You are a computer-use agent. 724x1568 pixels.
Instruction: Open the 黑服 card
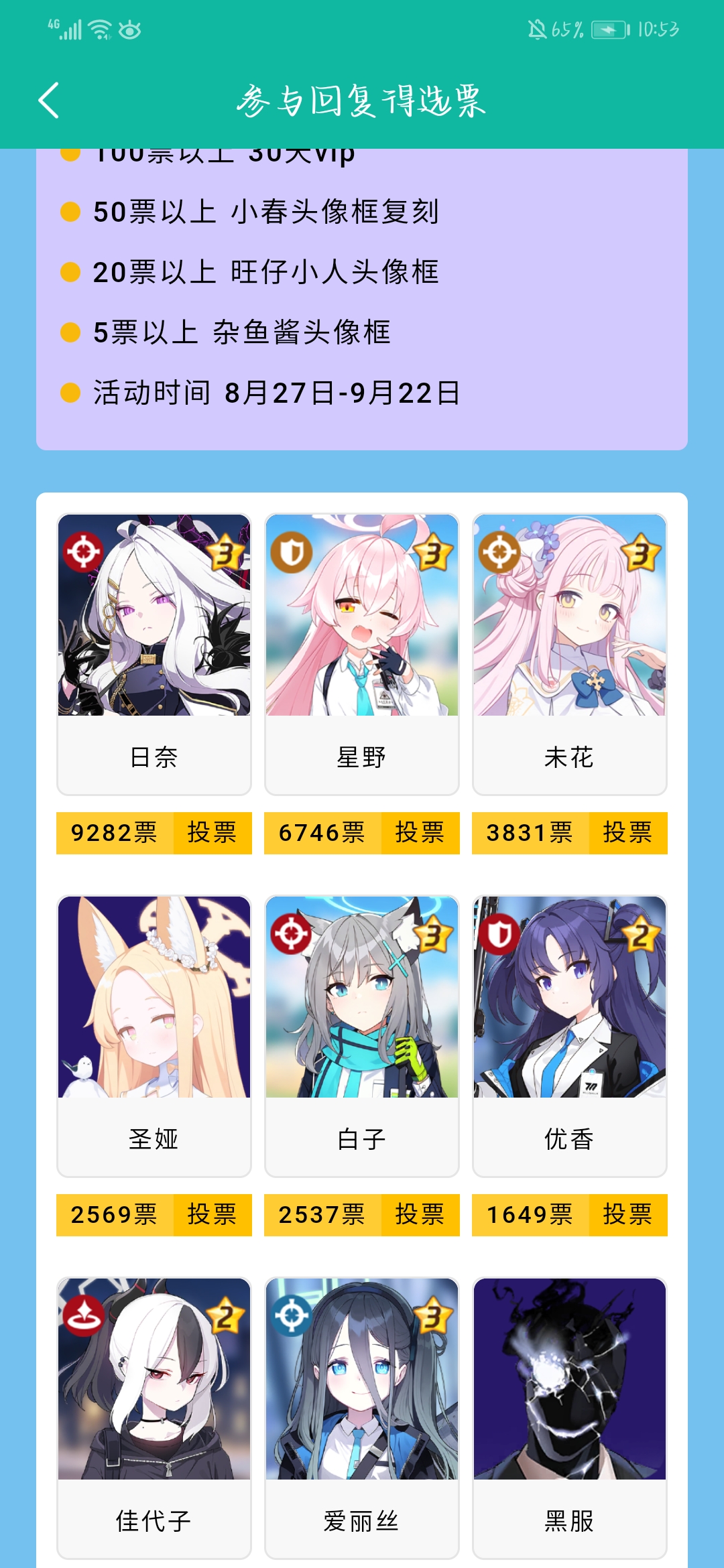(570, 1417)
